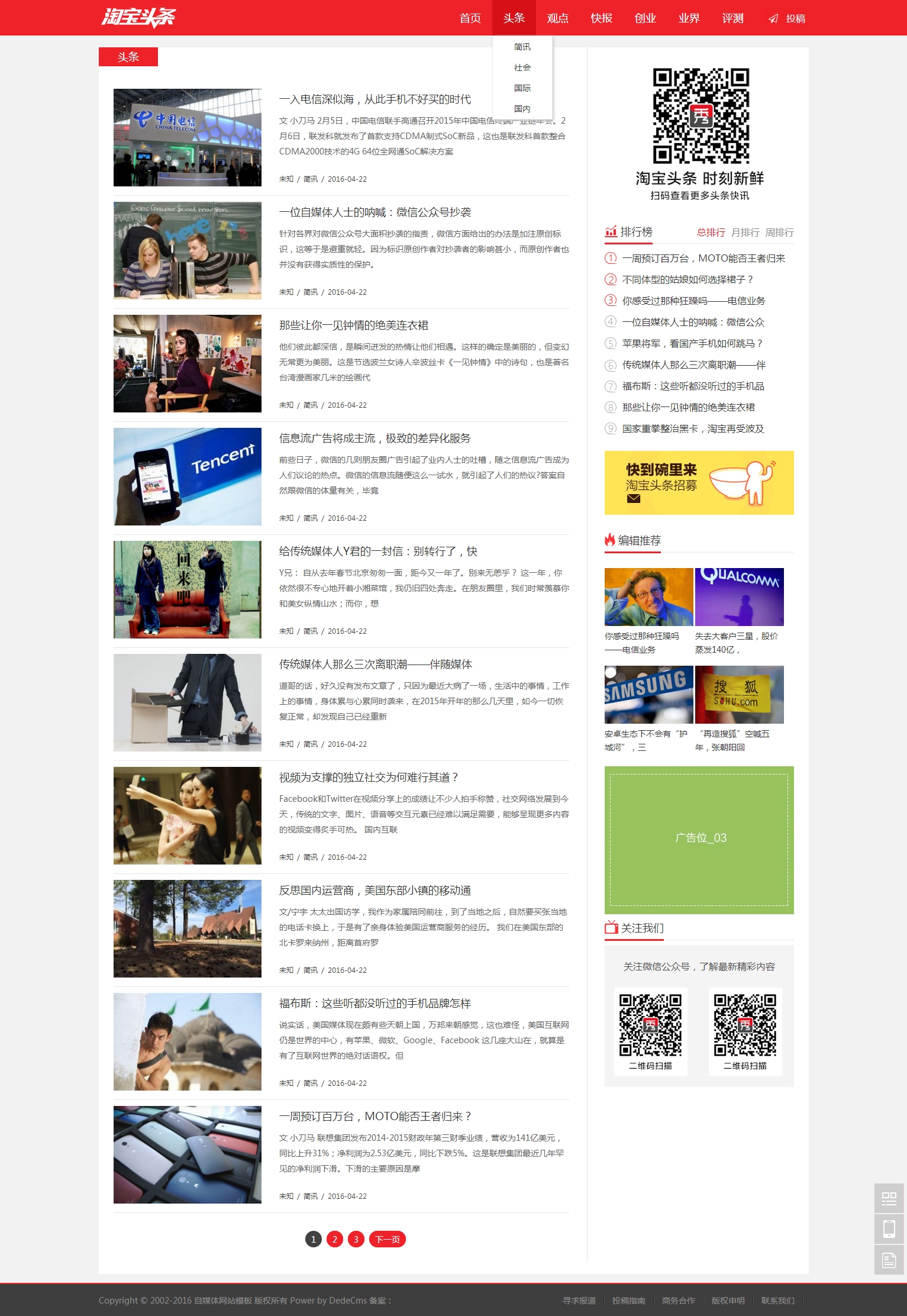
Task: Open the Qualcomm recommended article
Action: 739,597
